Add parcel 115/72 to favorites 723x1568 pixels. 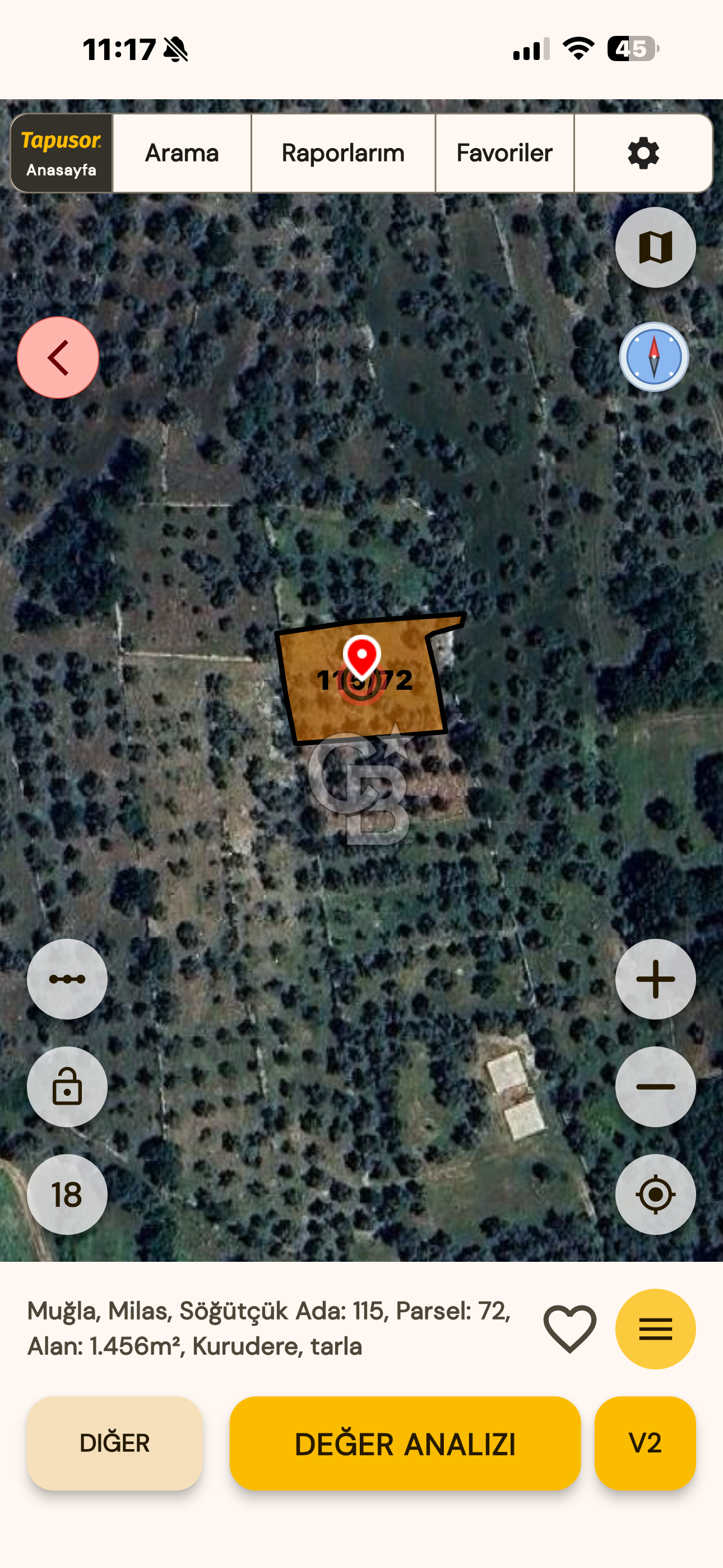coord(569,1329)
